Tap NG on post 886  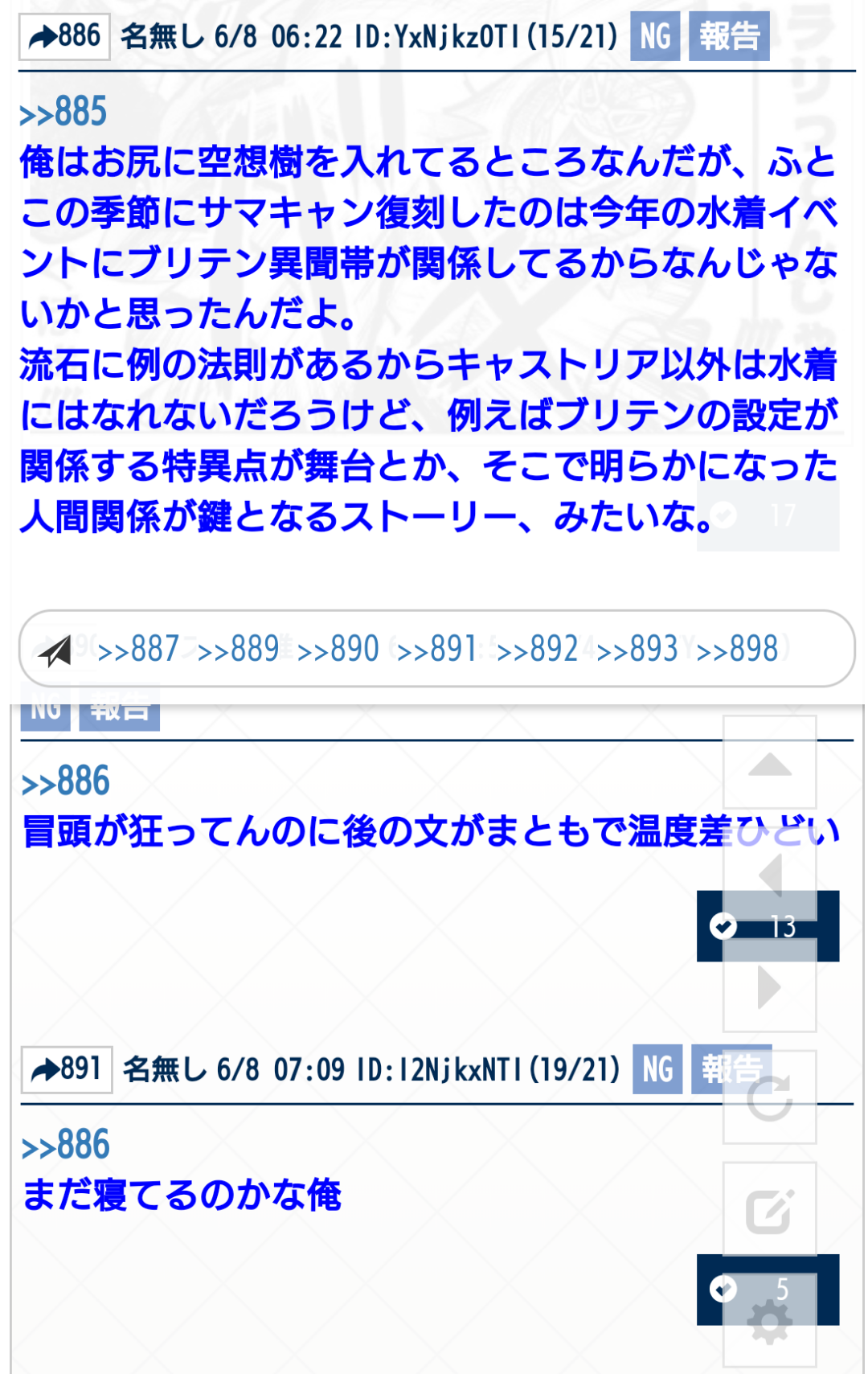coord(654,36)
